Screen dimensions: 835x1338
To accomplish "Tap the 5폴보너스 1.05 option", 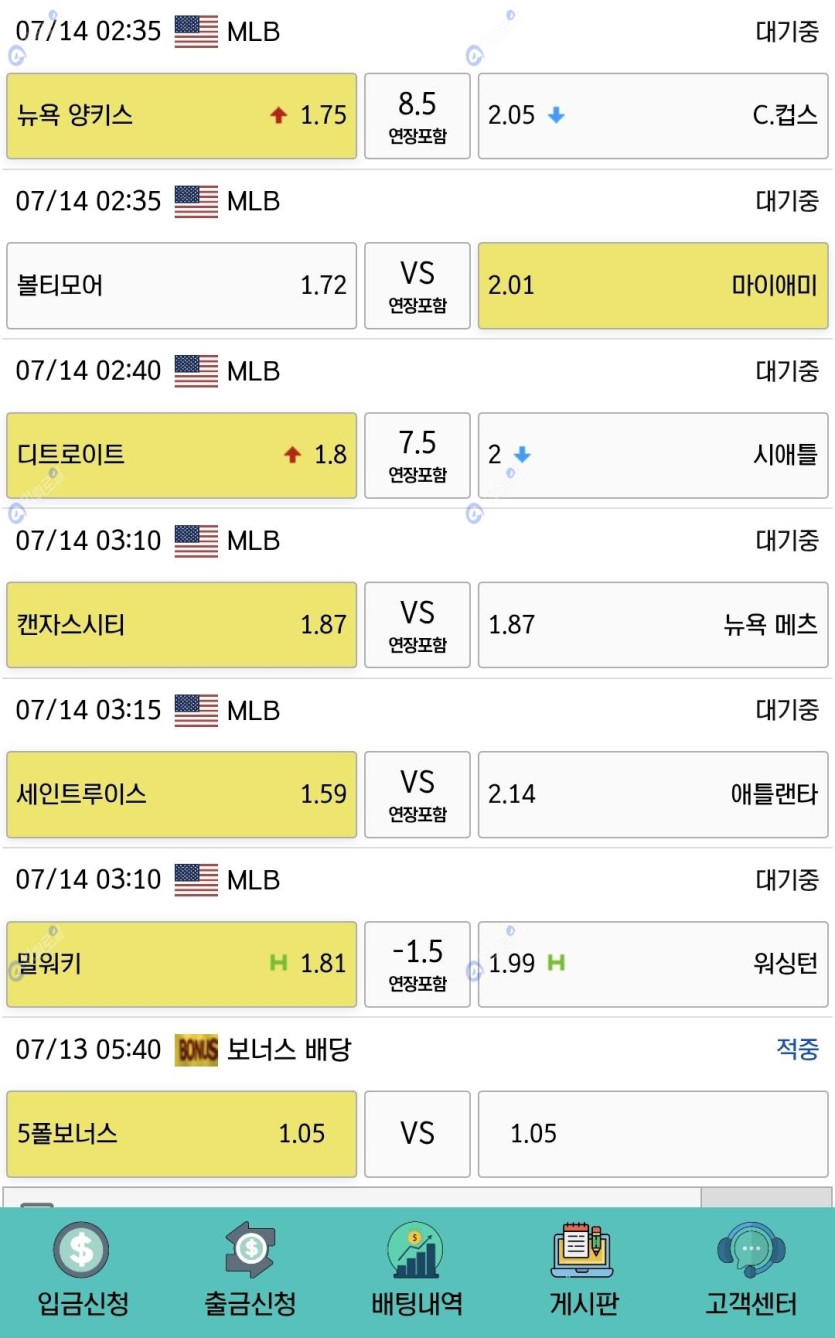I will pyautogui.click(x=182, y=1134).
